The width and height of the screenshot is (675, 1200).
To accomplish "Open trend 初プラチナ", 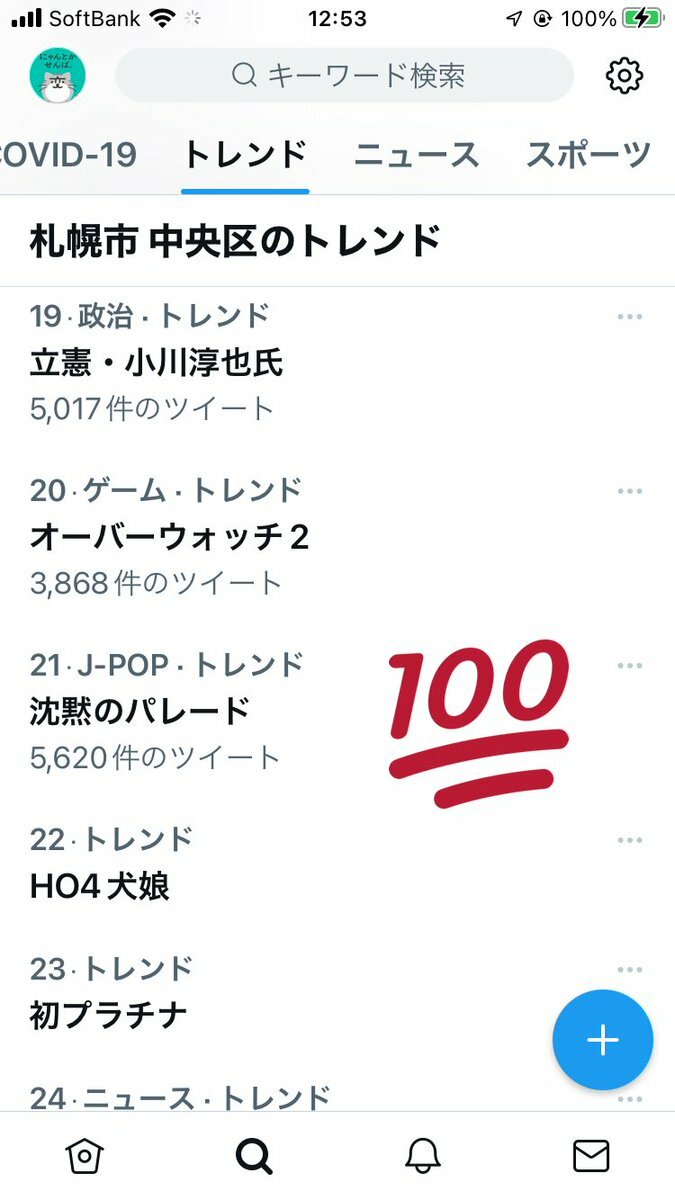I will point(109,1016).
